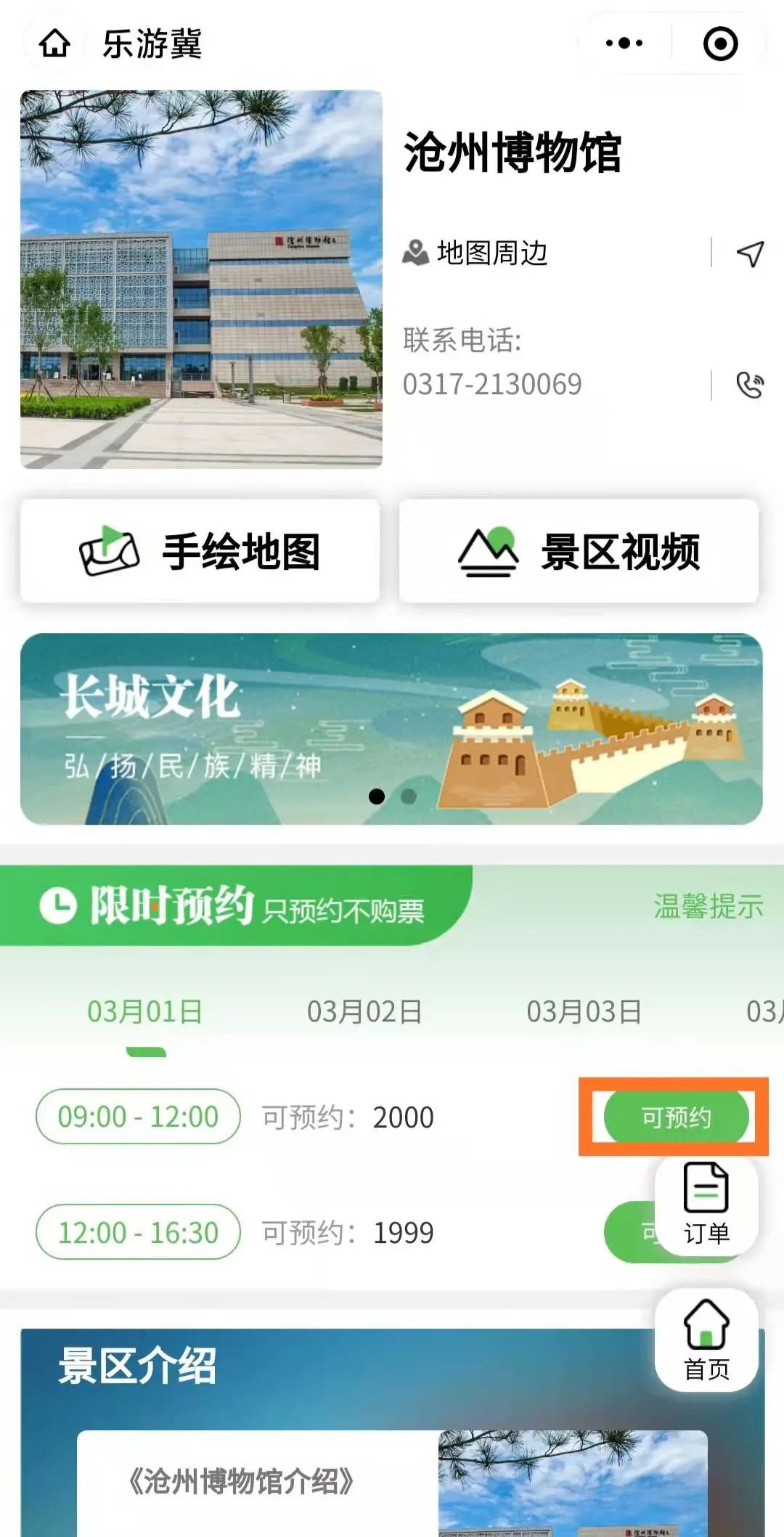Screen dimensions: 784x1537
Task: Select the 03月02日 date tab
Action: 364,1011
